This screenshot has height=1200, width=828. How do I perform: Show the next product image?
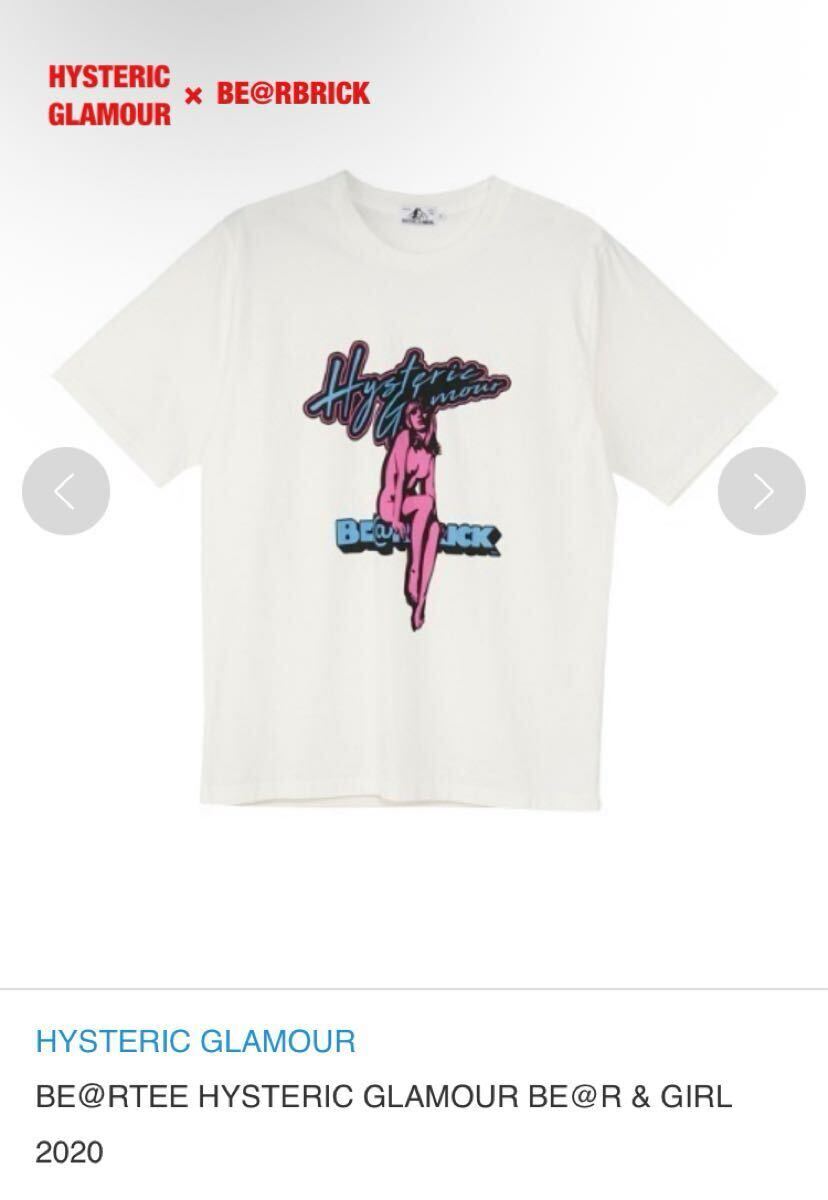(762, 491)
